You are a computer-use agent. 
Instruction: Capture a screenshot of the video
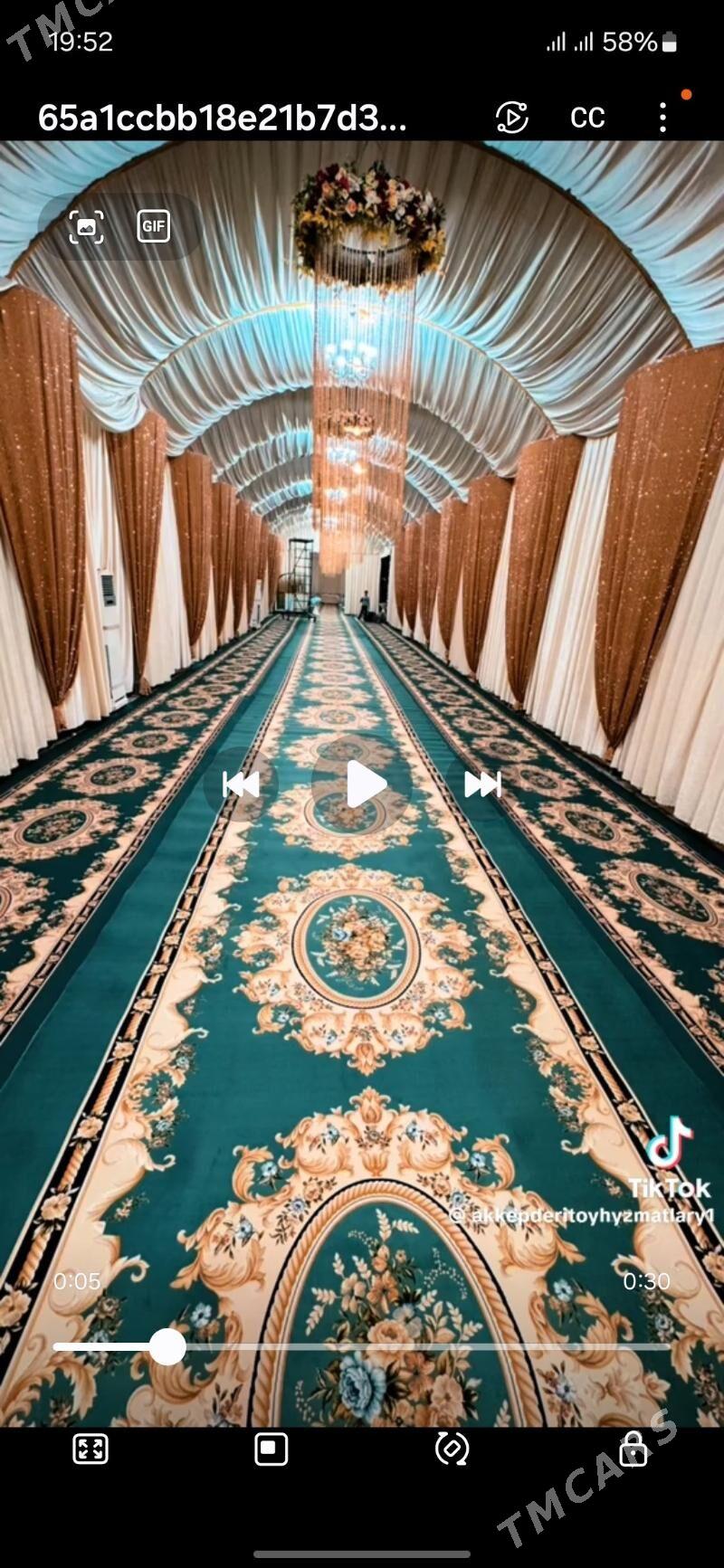[x=87, y=226]
